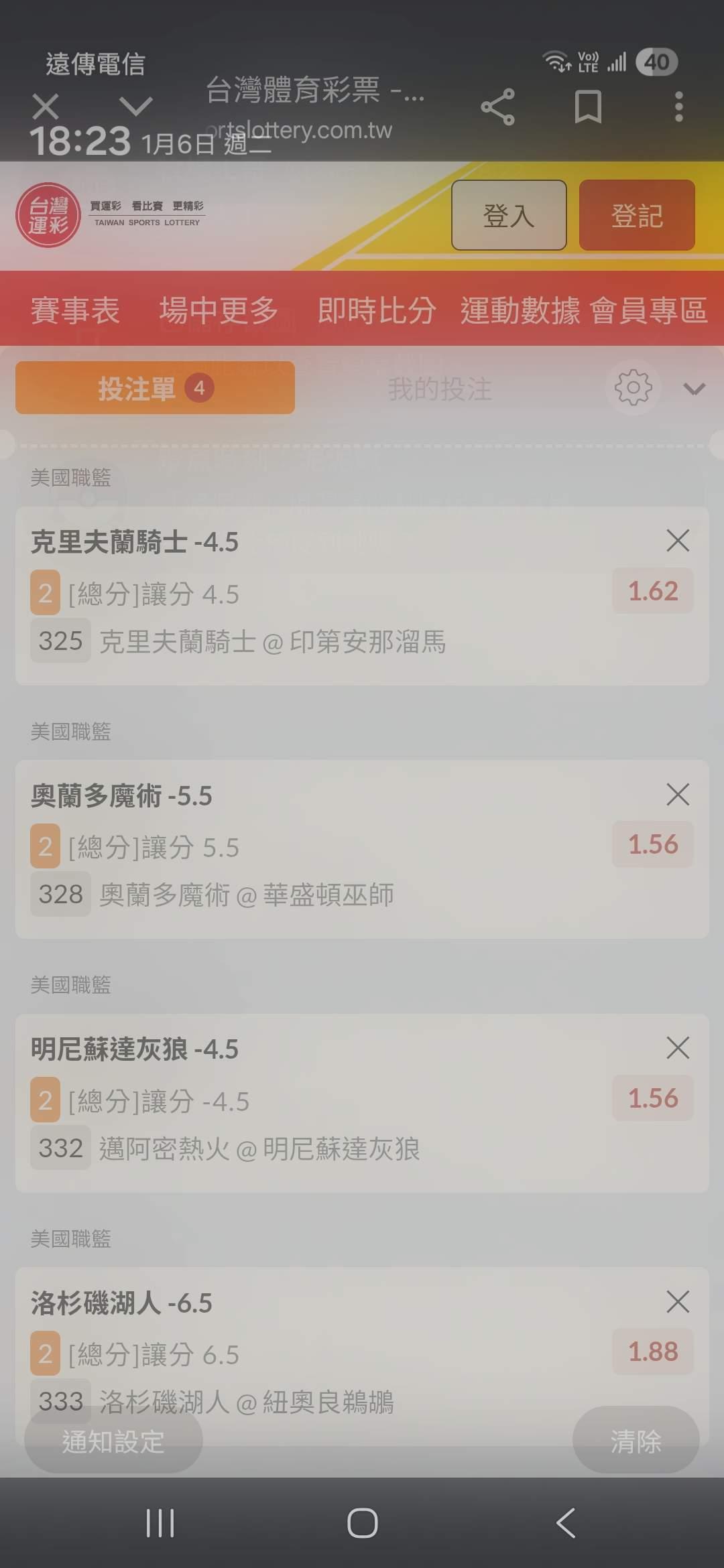
Task: Switch to 我的投注 my bets tab
Action: [x=440, y=389]
